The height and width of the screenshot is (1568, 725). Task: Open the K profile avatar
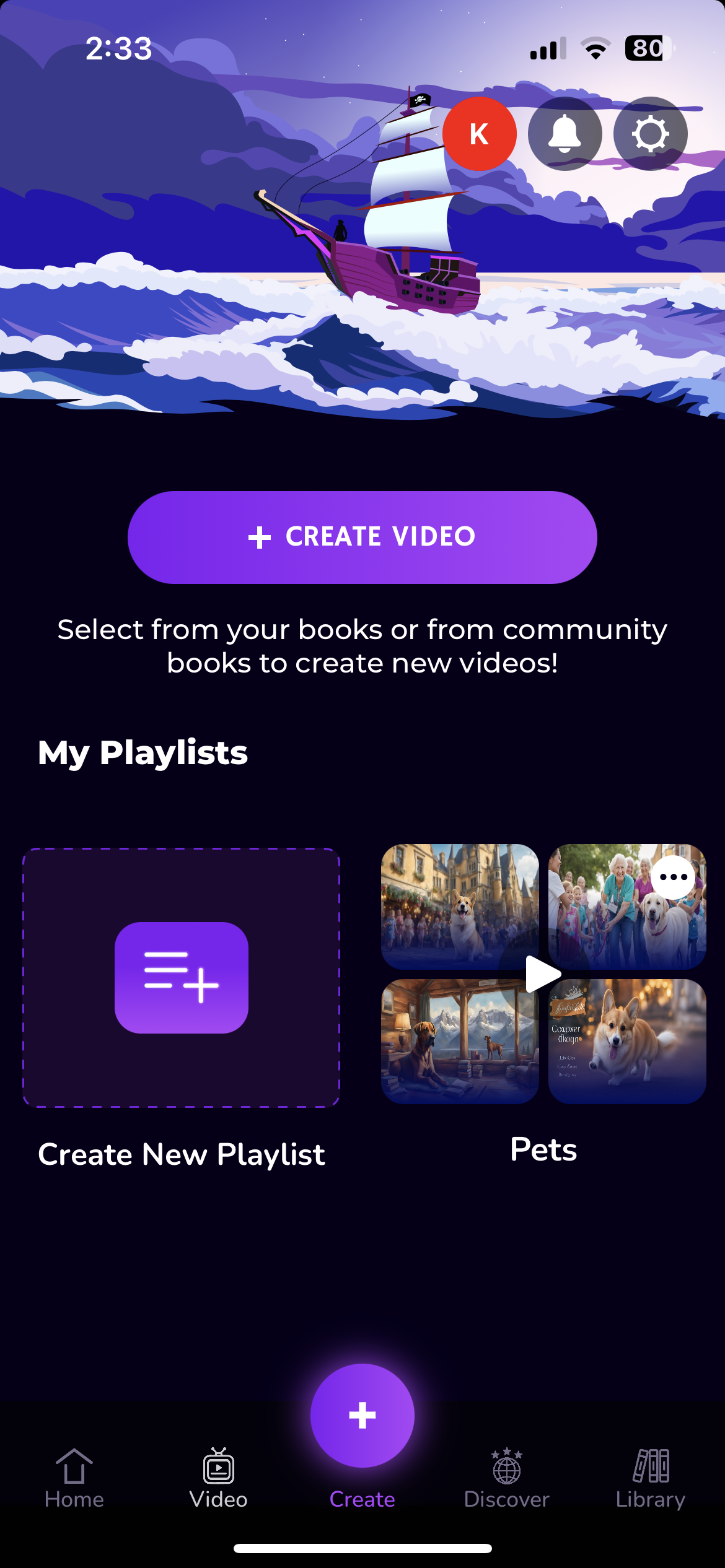(479, 134)
